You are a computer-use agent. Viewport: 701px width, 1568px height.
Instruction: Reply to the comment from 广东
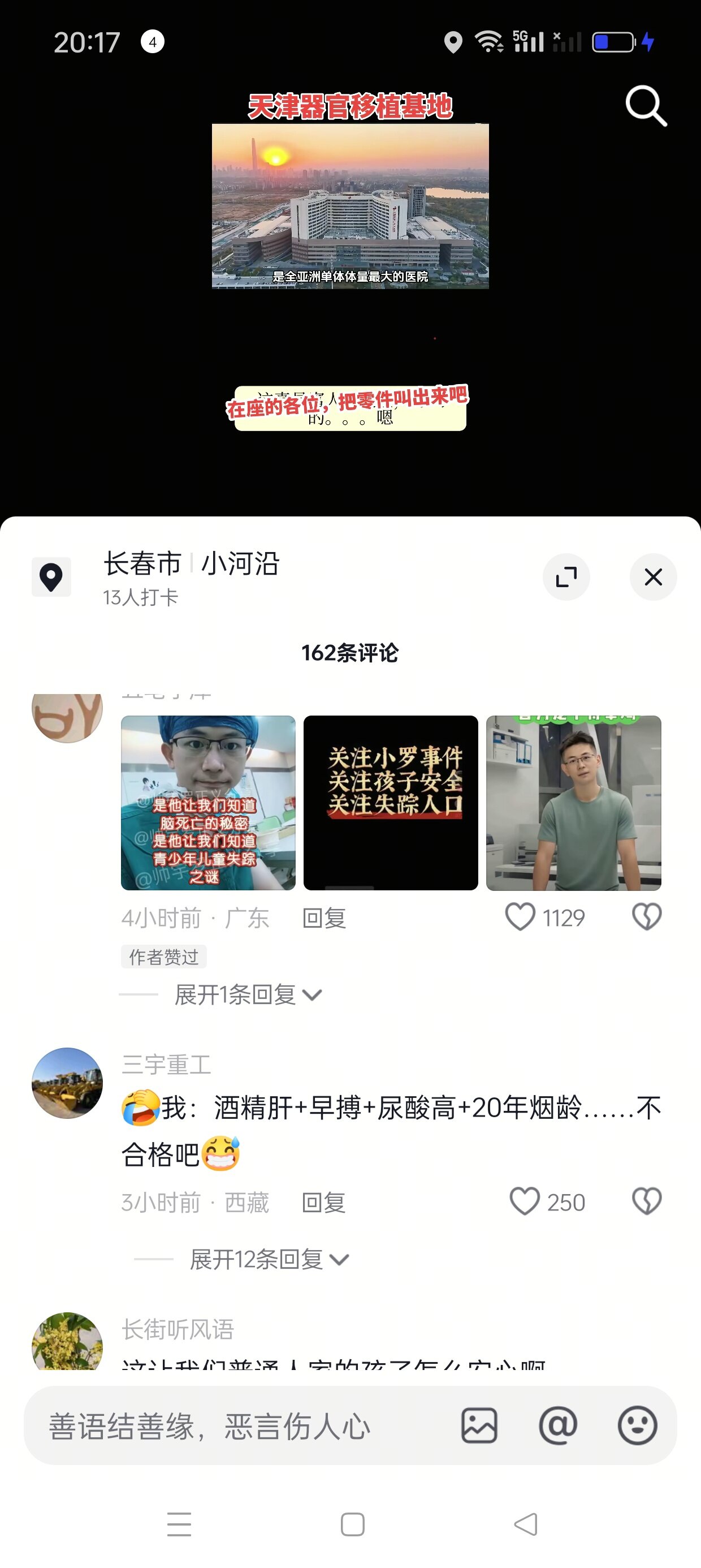[x=324, y=918]
